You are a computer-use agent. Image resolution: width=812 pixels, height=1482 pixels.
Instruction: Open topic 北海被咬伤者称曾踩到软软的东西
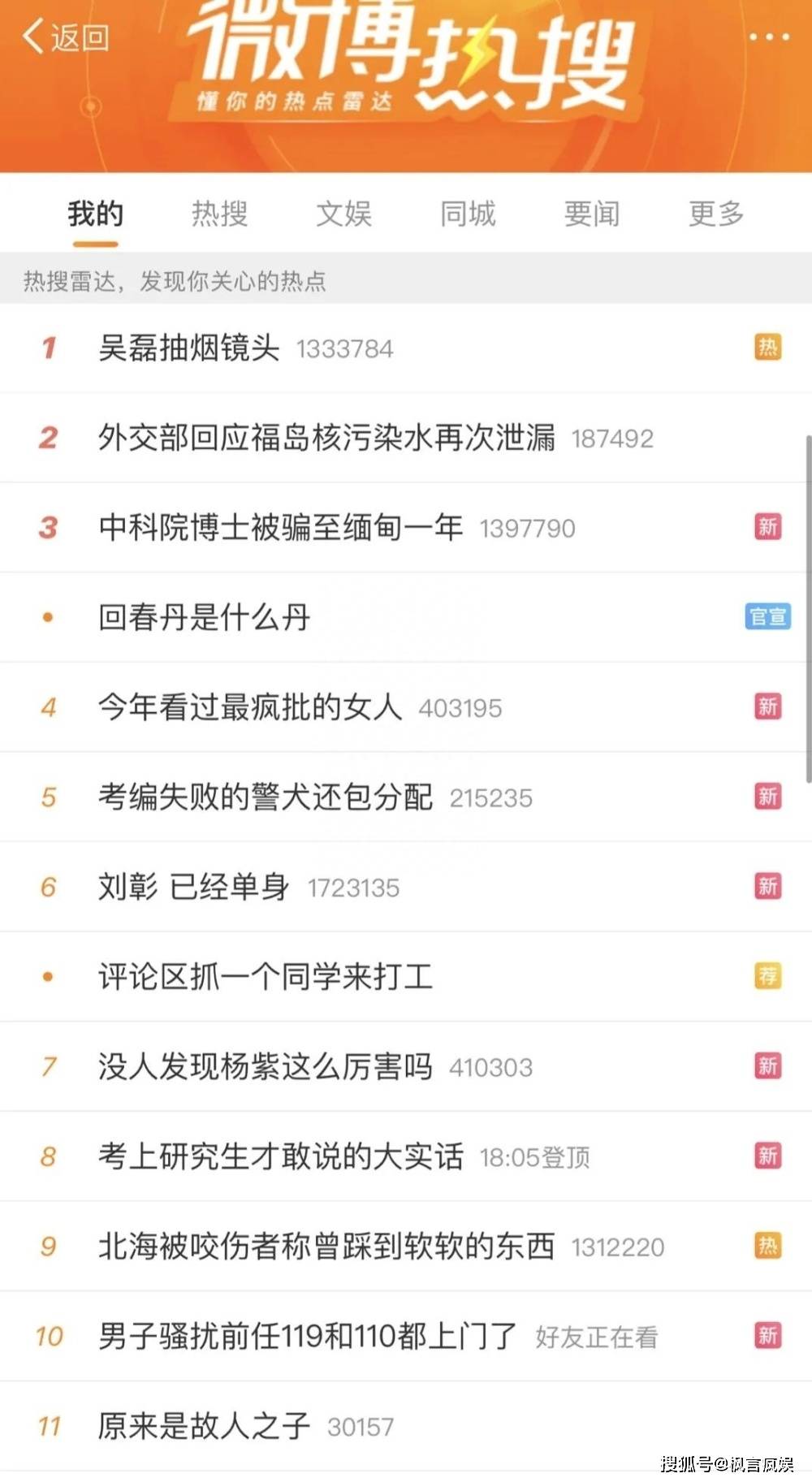[x=406, y=1247]
